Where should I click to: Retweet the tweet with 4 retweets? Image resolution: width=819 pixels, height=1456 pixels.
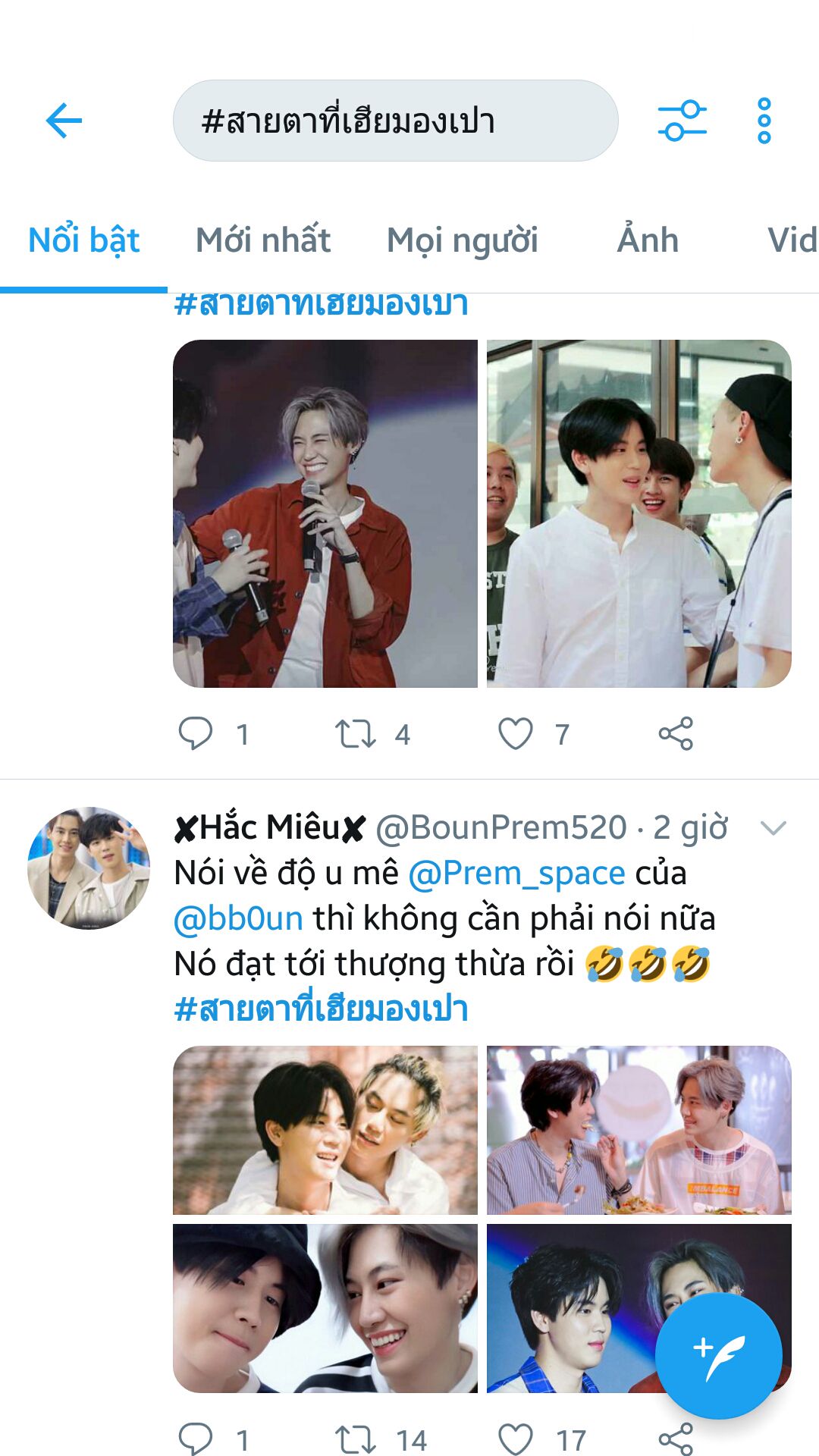pyautogui.click(x=356, y=733)
